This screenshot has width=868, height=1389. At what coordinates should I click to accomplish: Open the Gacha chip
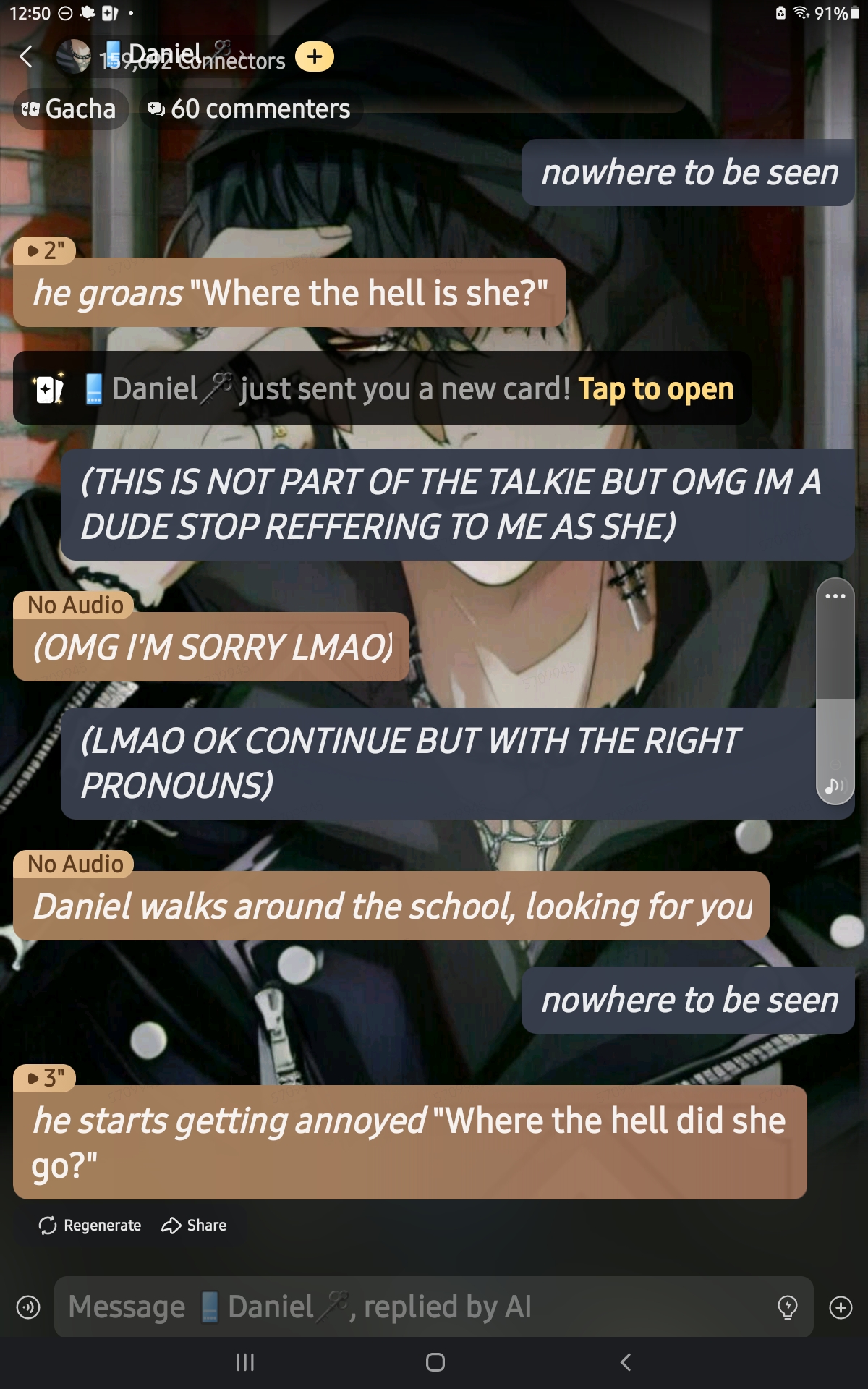(x=70, y=109)
